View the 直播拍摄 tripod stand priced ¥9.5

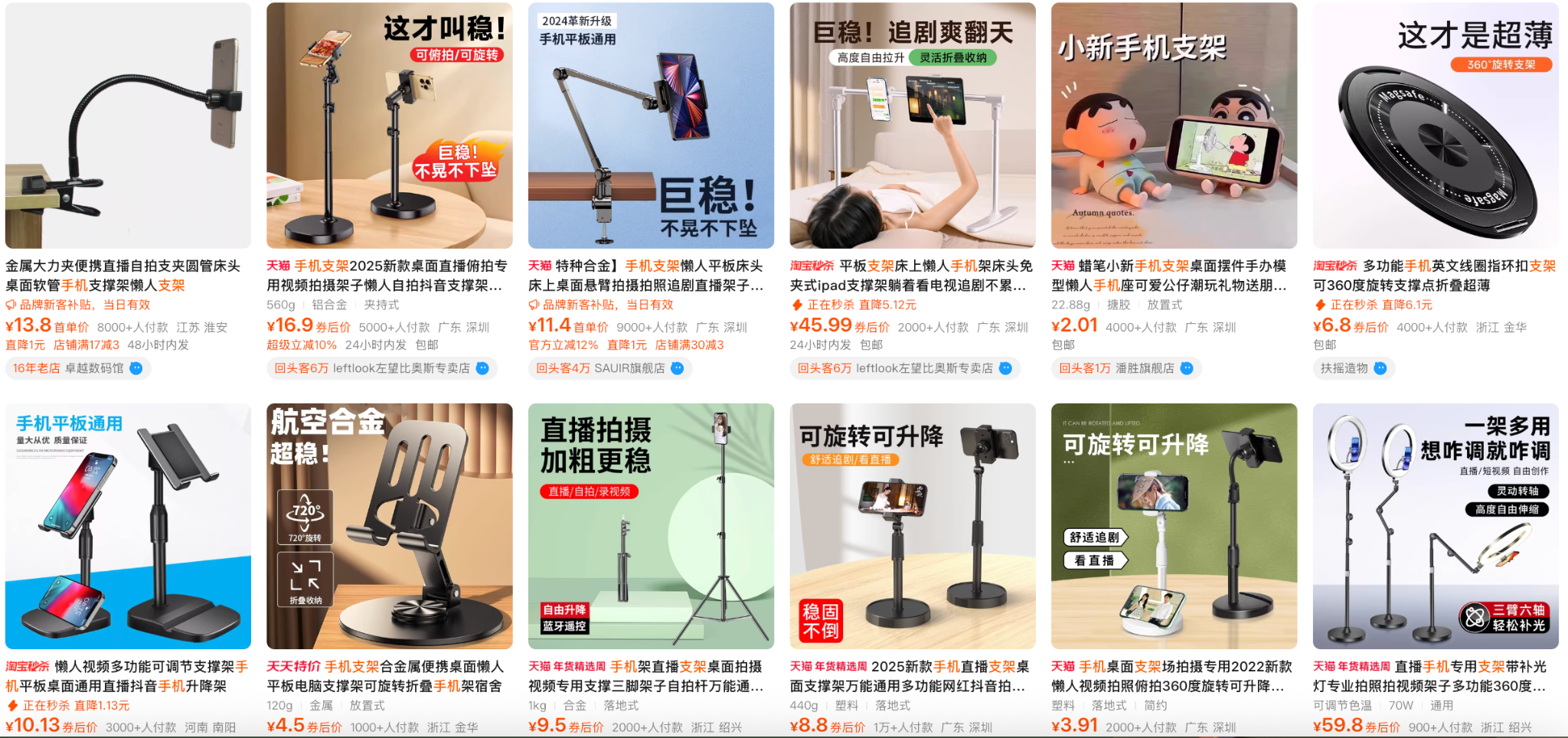651,527
